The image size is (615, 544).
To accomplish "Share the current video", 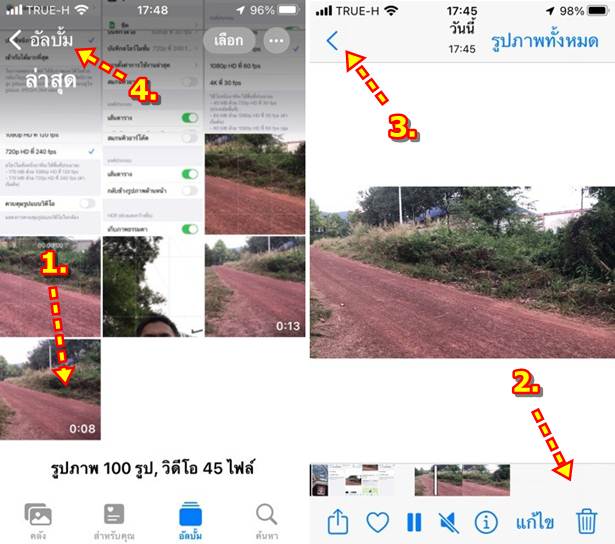I will [x=337, y=521].
